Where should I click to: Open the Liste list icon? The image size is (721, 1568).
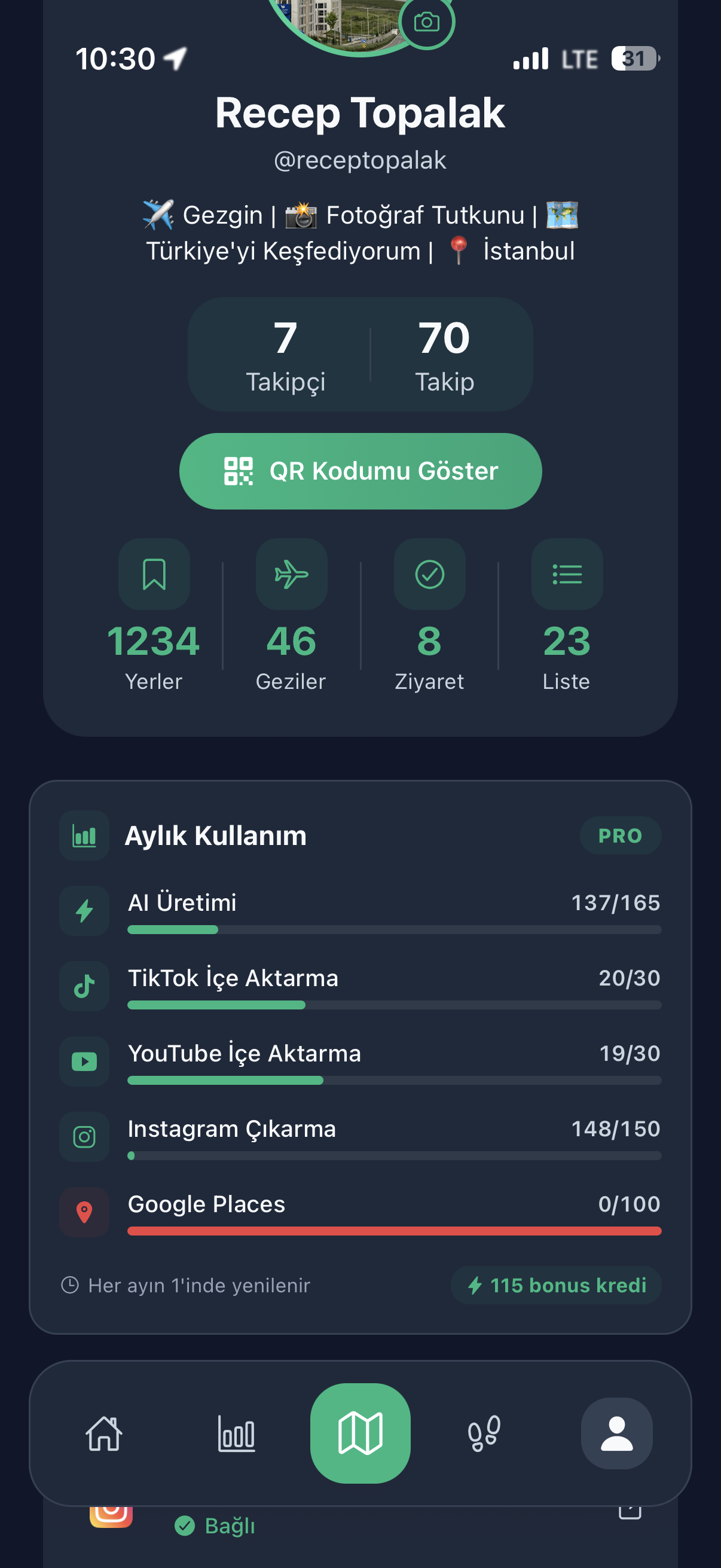point(567,575)
